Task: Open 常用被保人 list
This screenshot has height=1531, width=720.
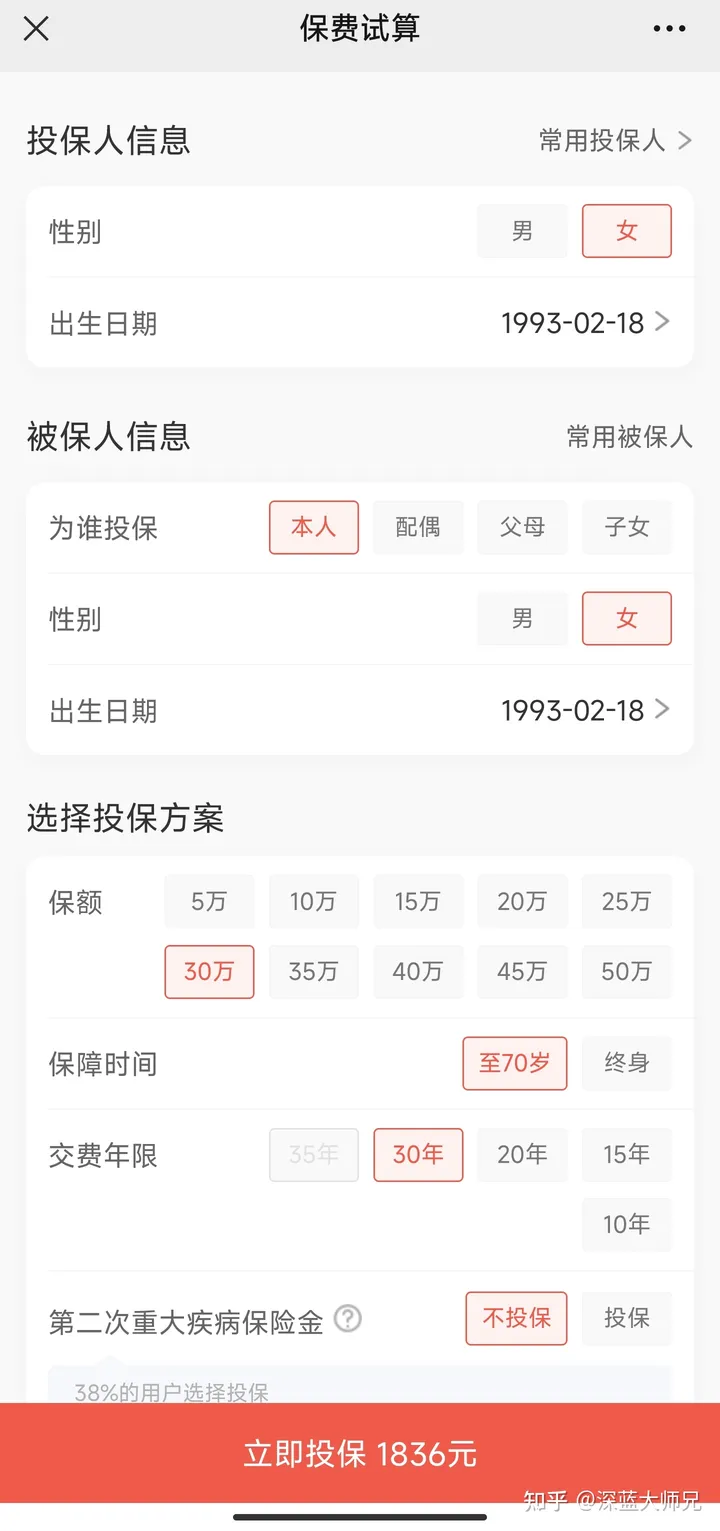Action: tap(629, 436)
